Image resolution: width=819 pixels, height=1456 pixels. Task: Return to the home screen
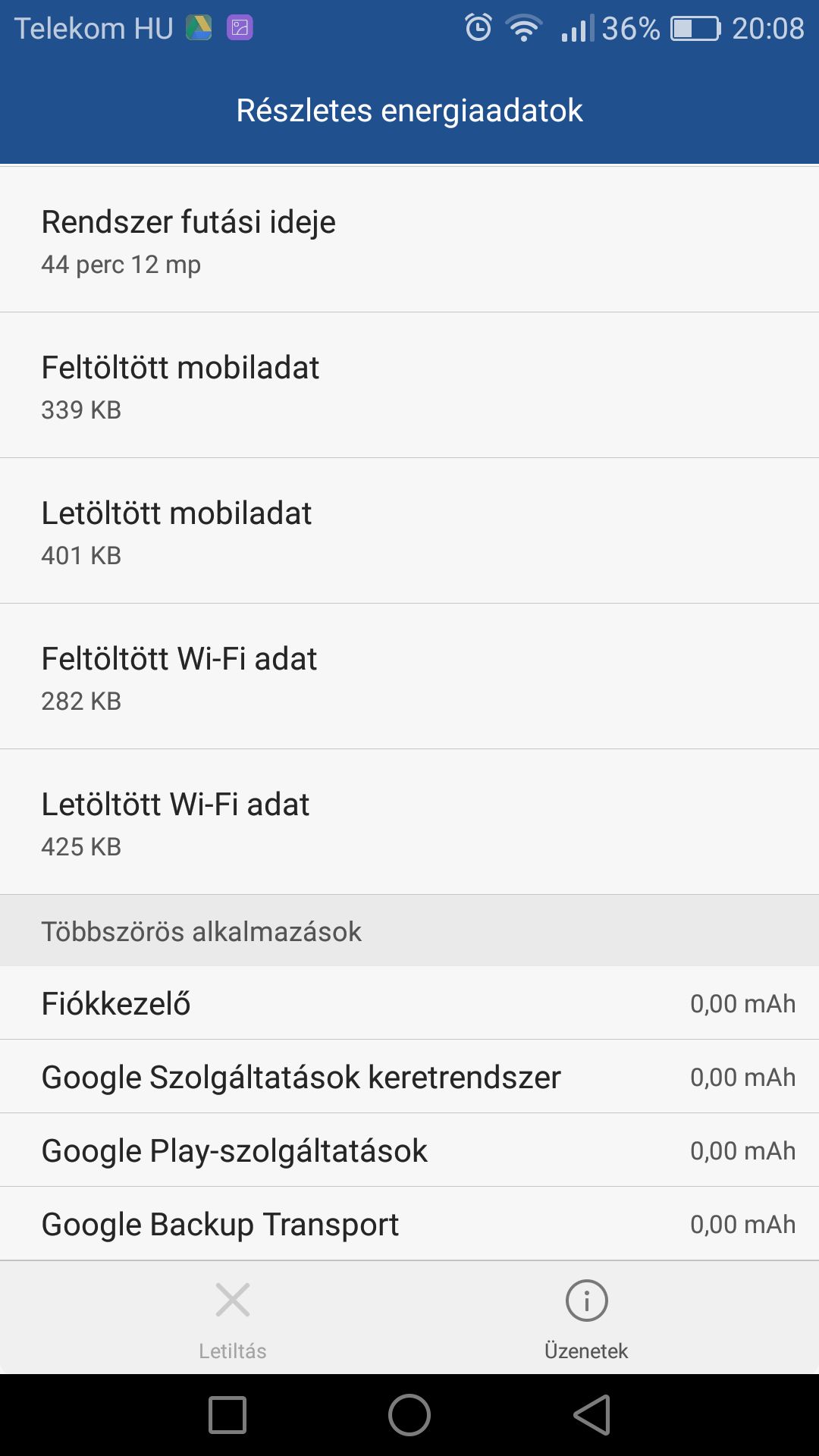tap(409, 1415)
